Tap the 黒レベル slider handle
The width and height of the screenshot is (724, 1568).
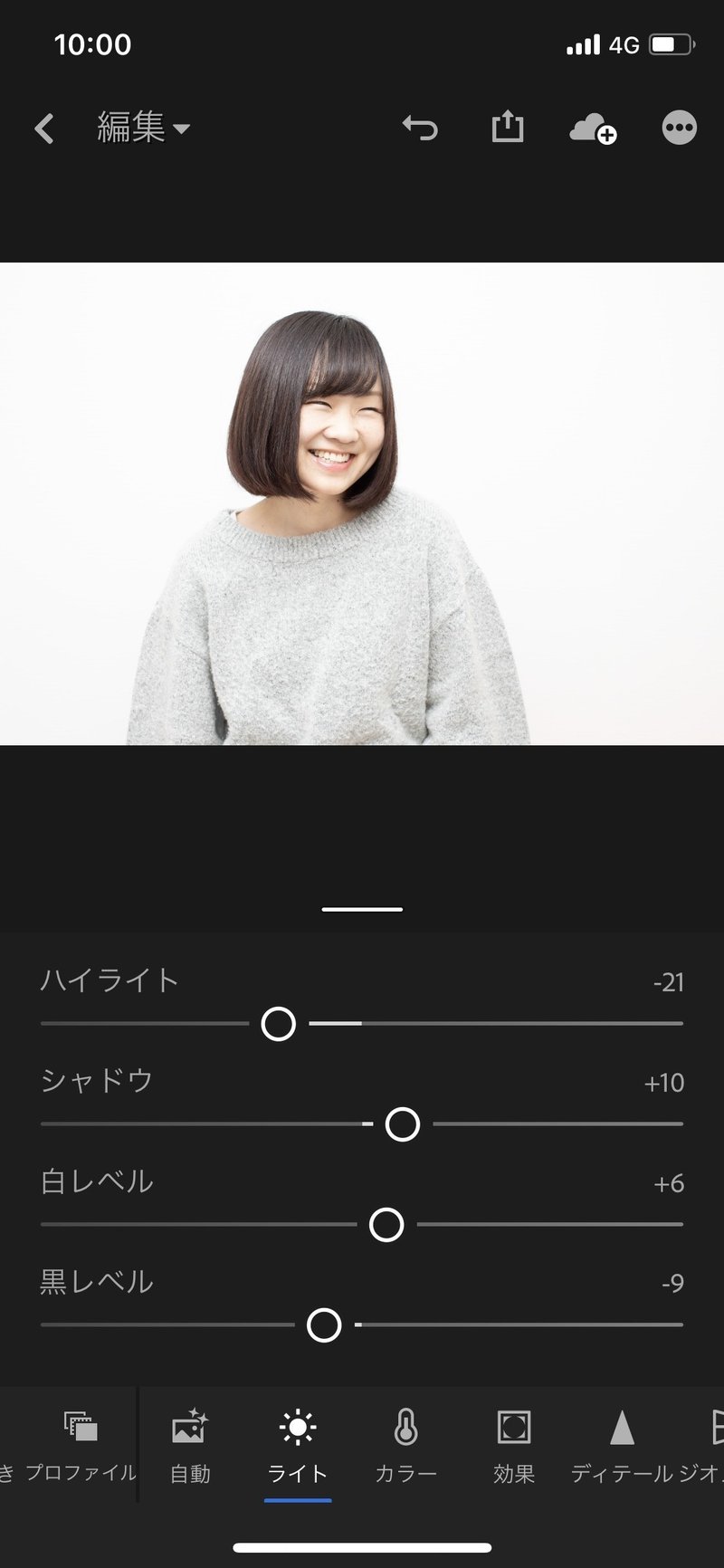coord(324,1325)
